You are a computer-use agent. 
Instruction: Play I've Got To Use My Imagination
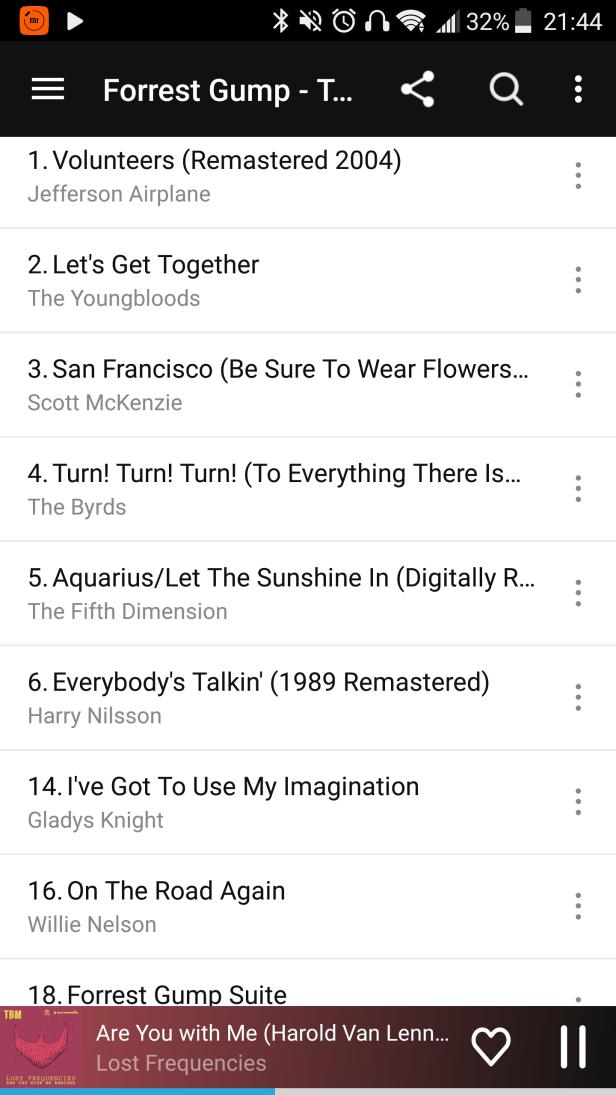[279, 802]
